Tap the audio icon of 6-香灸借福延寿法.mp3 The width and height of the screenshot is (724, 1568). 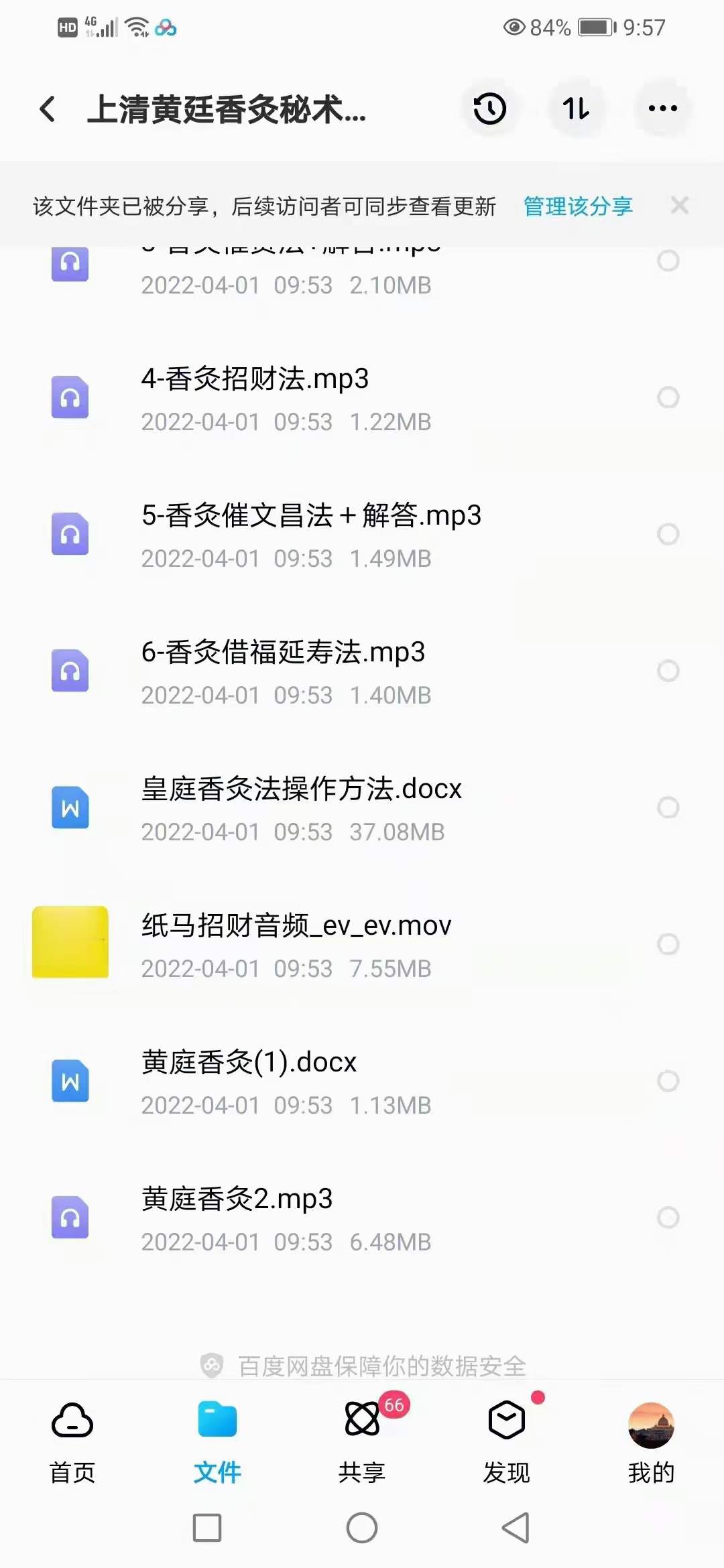click(x=70, y=671)
